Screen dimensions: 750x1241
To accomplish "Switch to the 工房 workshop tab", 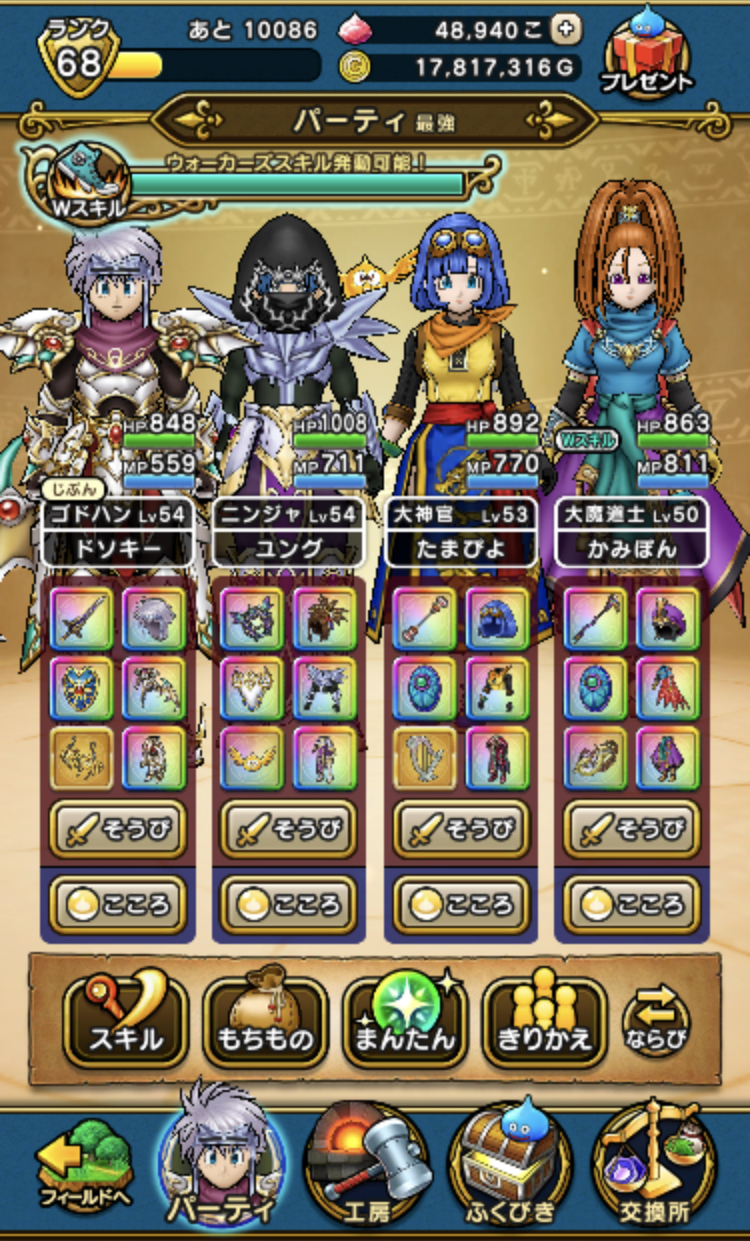I will tap(365, 1165).
